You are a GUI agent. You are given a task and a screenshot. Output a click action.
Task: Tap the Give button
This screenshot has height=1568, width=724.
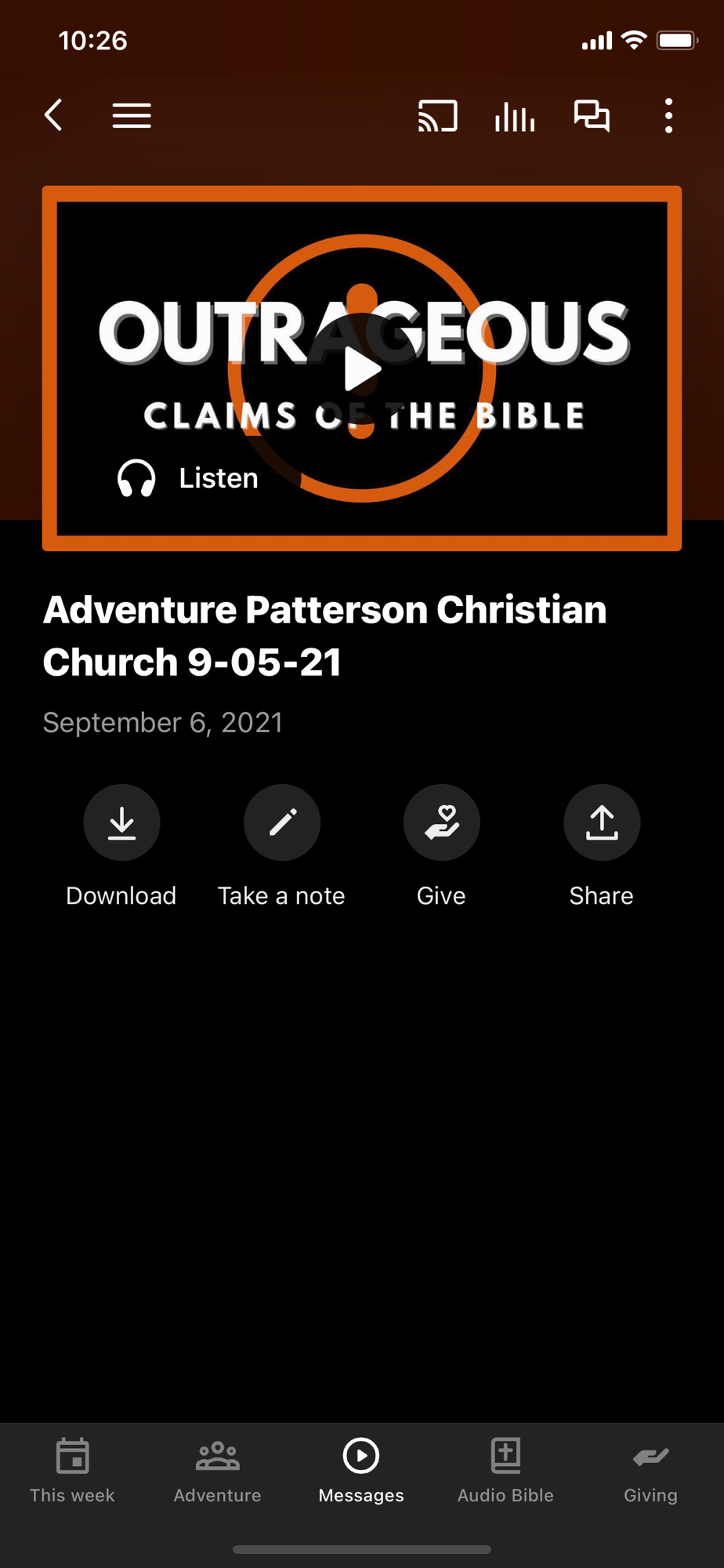pos(441,846)
